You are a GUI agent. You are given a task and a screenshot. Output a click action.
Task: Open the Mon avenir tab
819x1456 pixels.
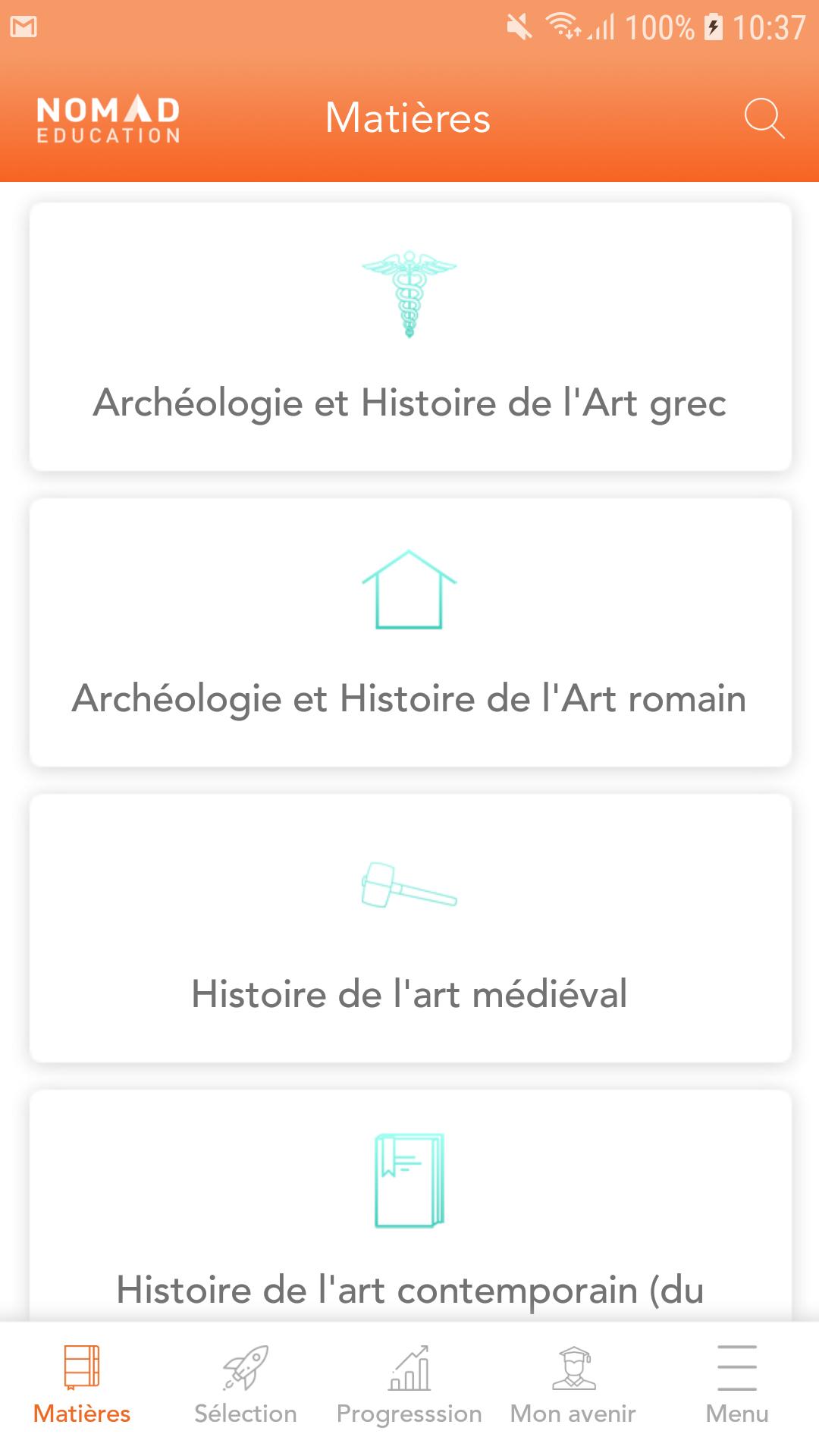[x=573, y=1388]
